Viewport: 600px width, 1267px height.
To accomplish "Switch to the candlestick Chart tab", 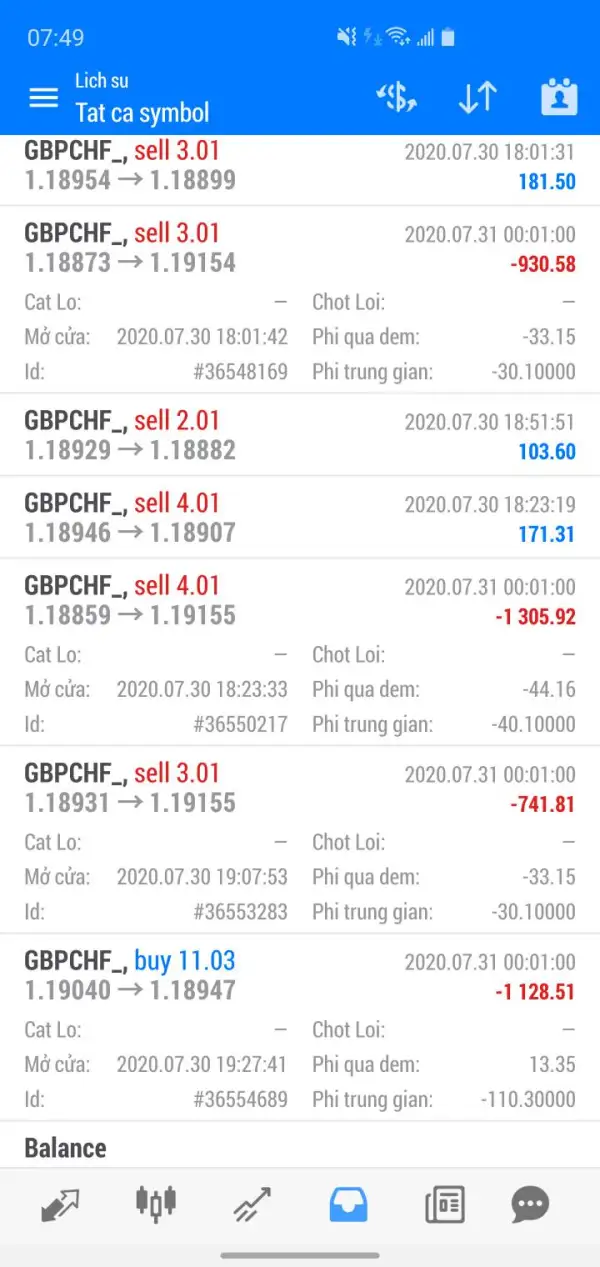I will pos(156,1205).
